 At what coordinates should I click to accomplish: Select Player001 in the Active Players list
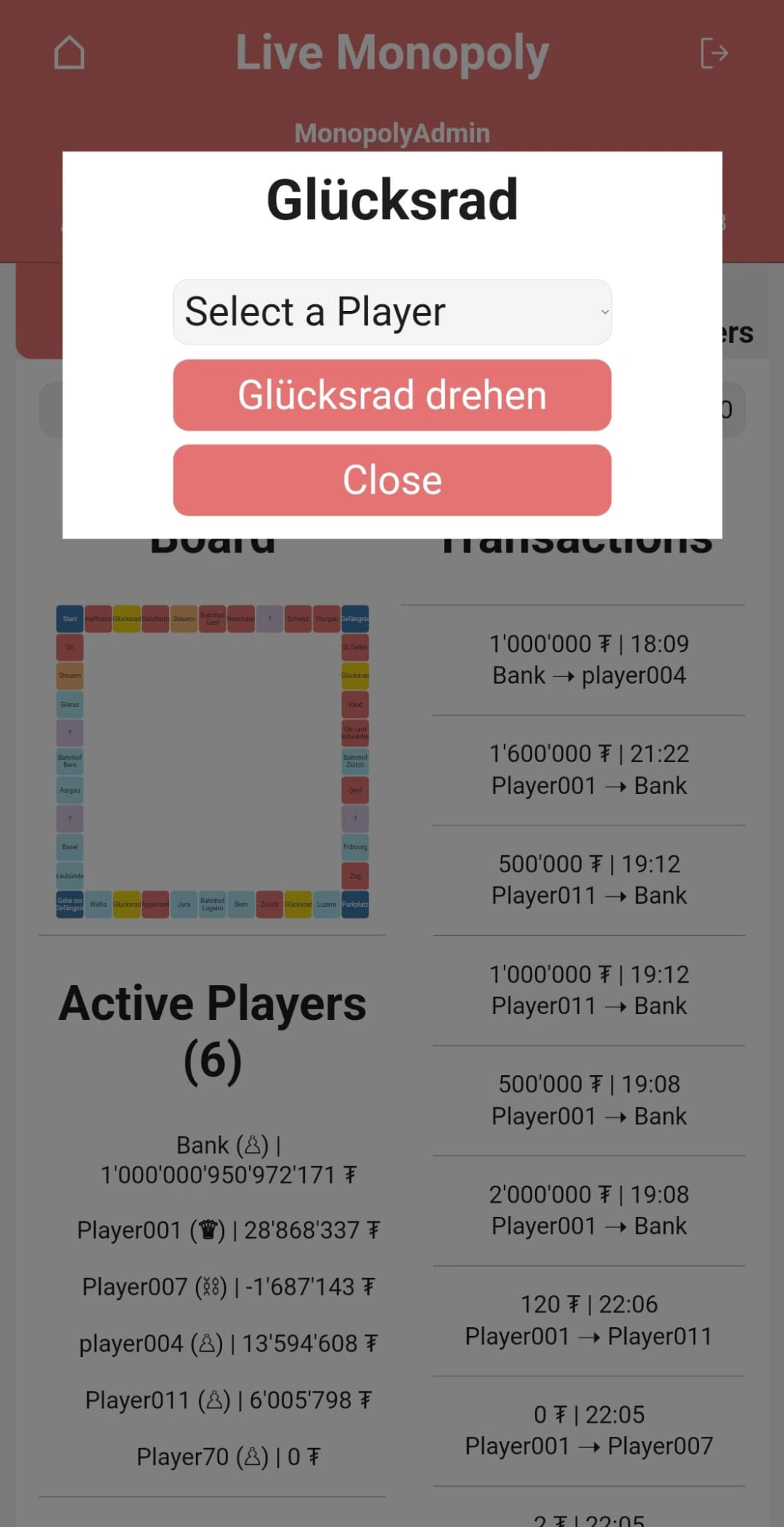click(228, 1230)
